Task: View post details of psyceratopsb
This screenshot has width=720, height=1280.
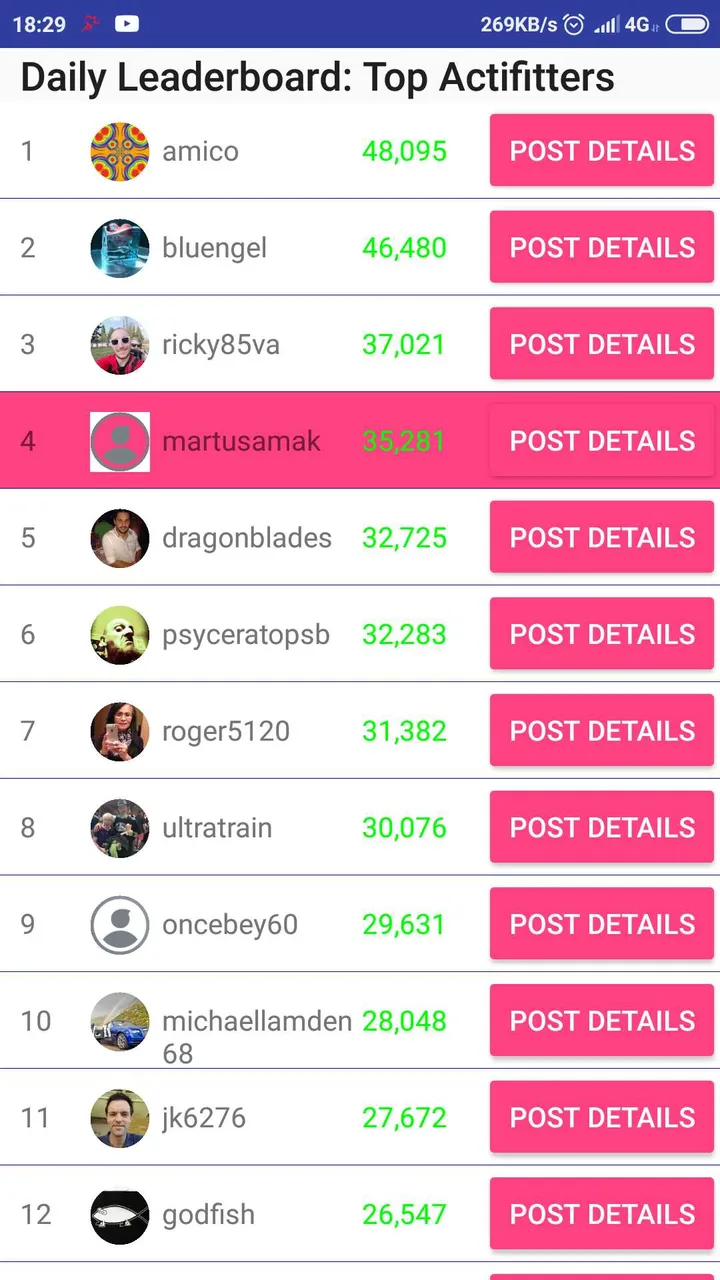Action: point(601,634)
